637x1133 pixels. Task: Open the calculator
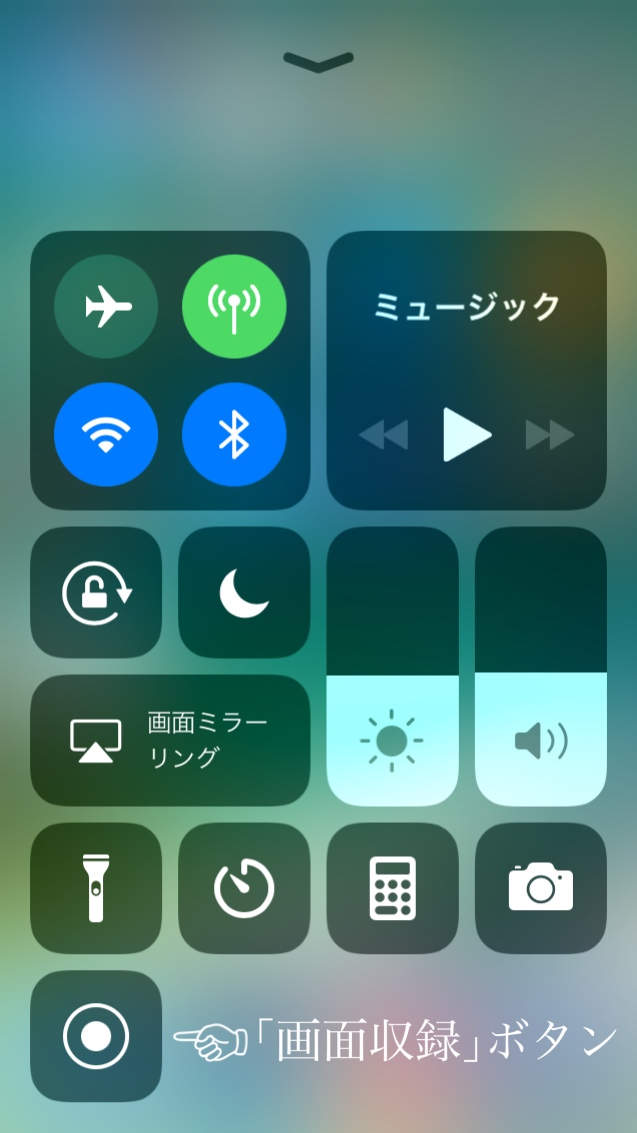coord(392,888)
